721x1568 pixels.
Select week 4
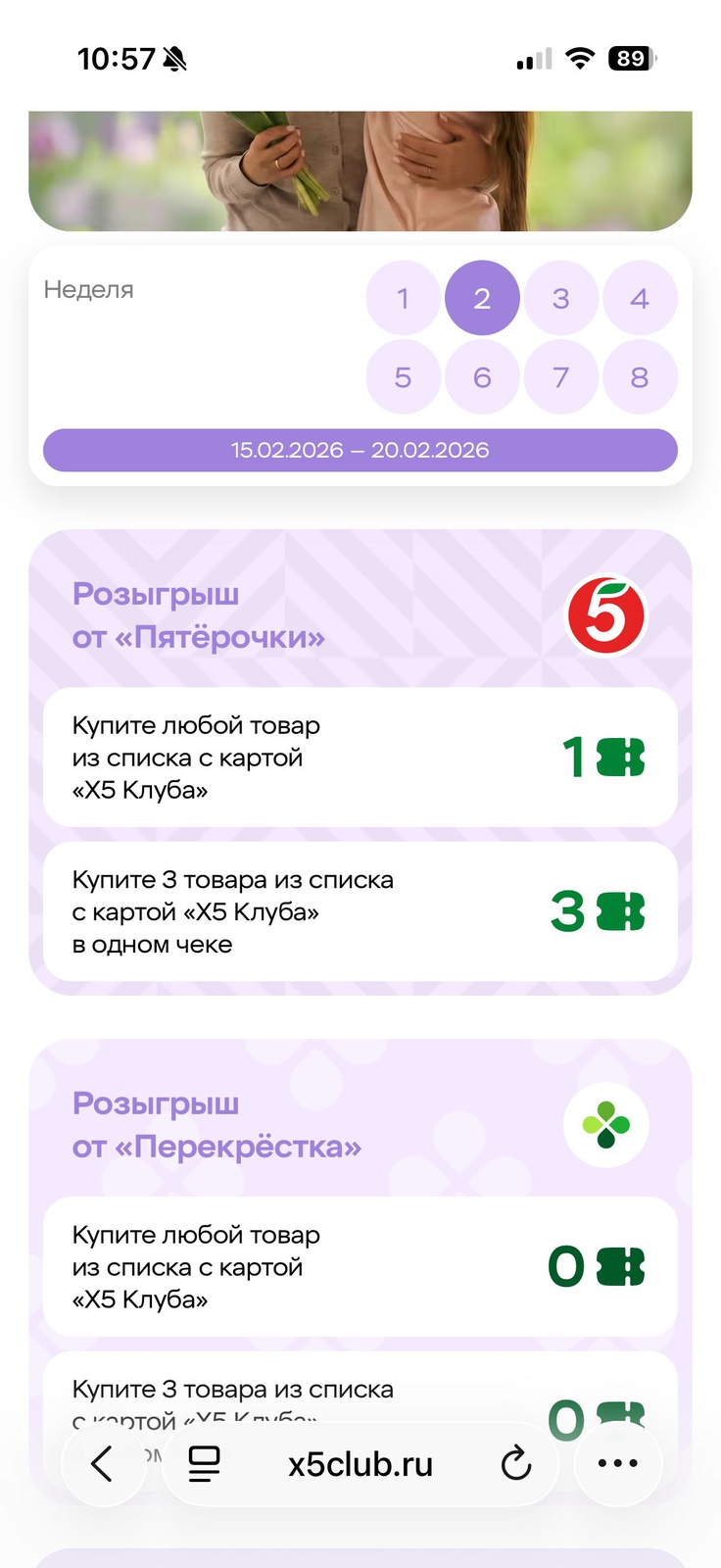tap(640, 298)
